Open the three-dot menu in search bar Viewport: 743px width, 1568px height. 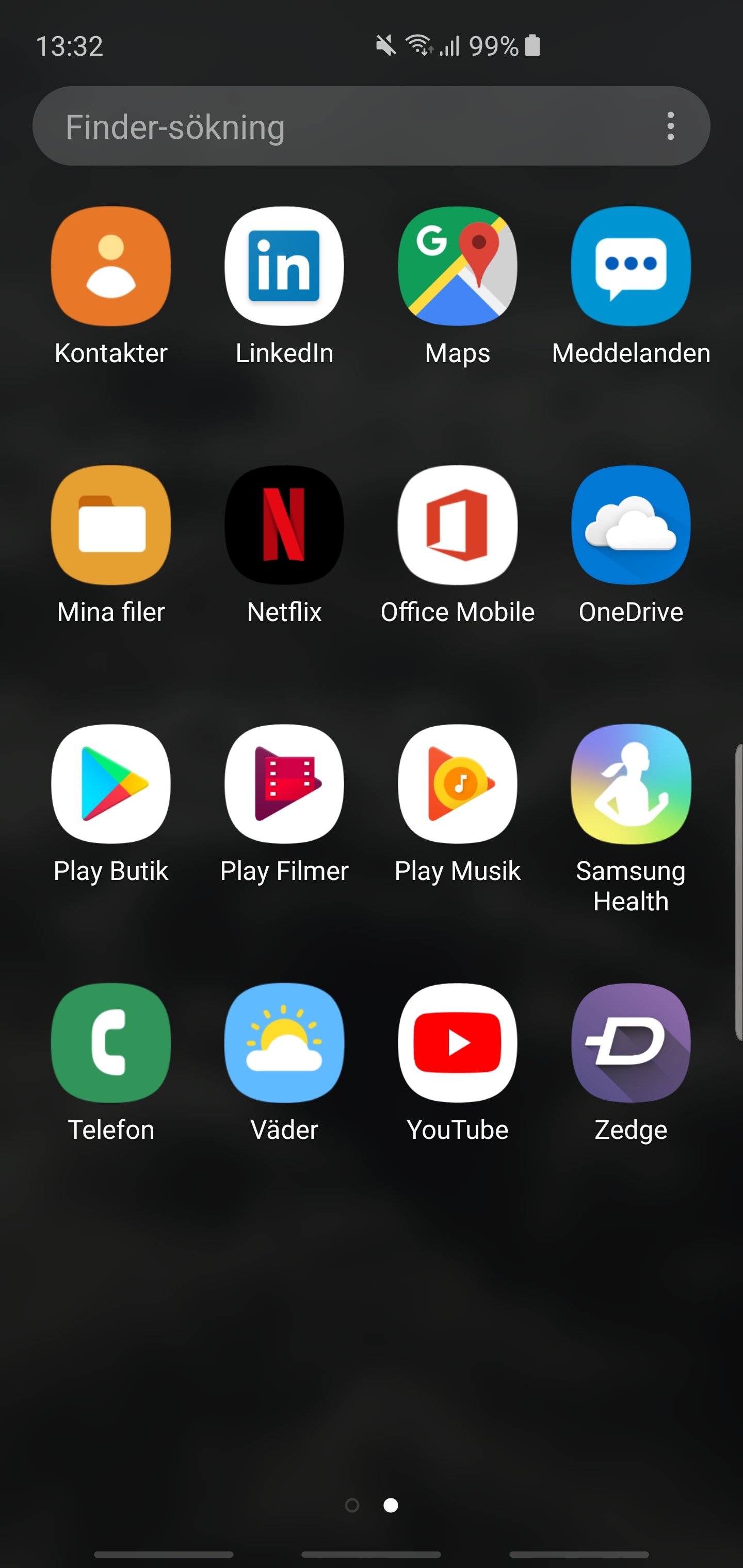pos(671,126)
